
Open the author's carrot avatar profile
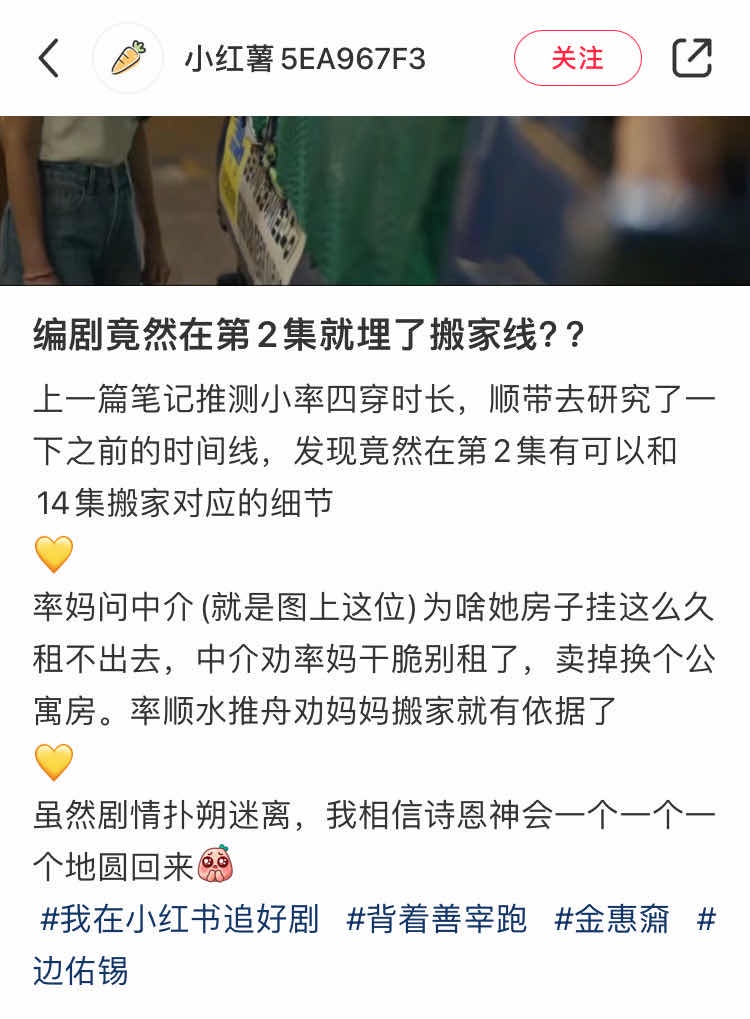128,58
